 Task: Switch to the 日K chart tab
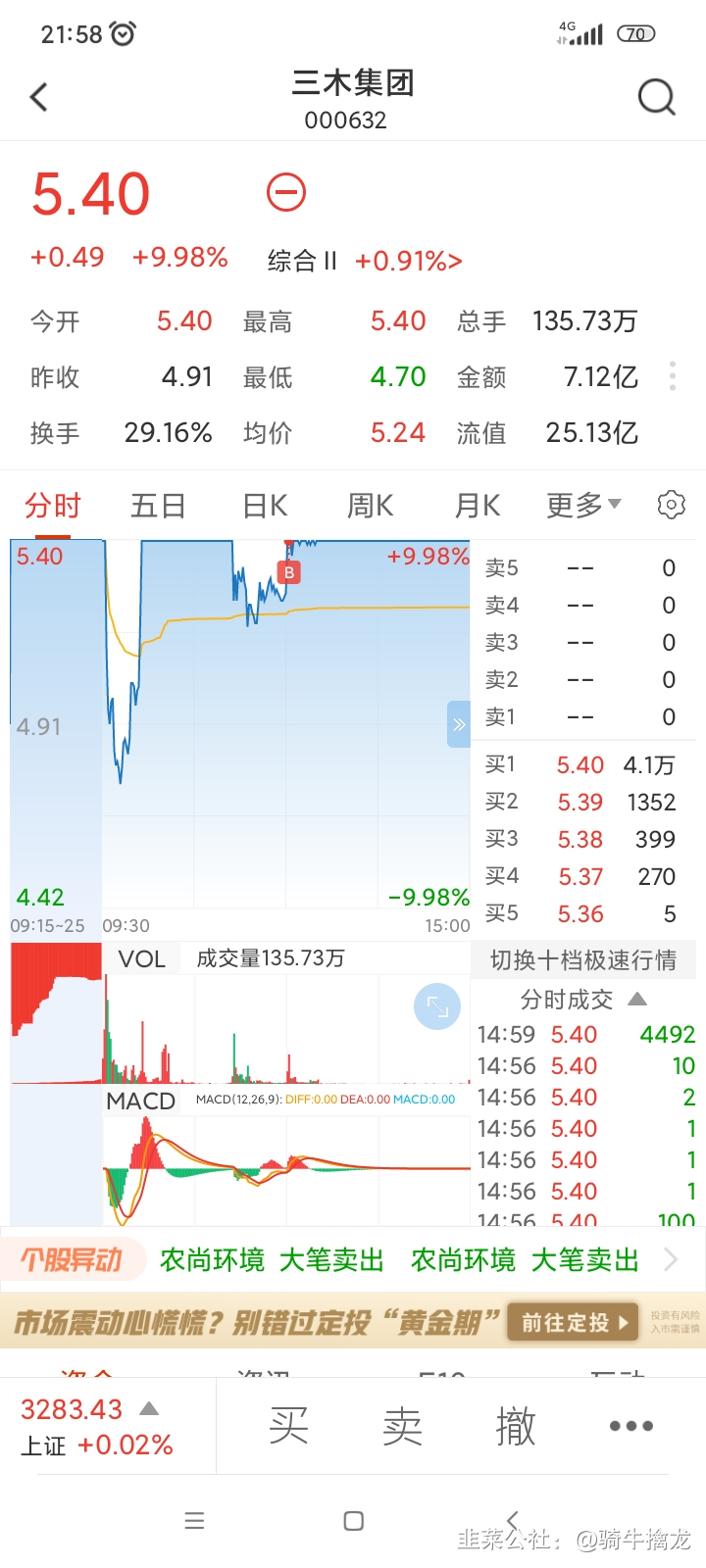coord(265,506)
